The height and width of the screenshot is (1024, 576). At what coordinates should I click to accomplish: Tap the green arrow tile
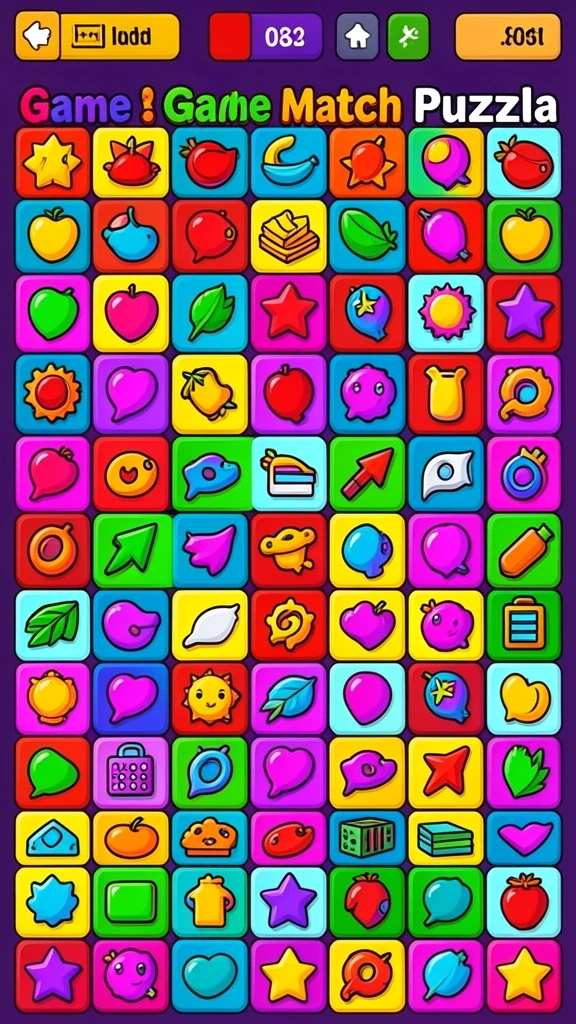tap(131, 550)
